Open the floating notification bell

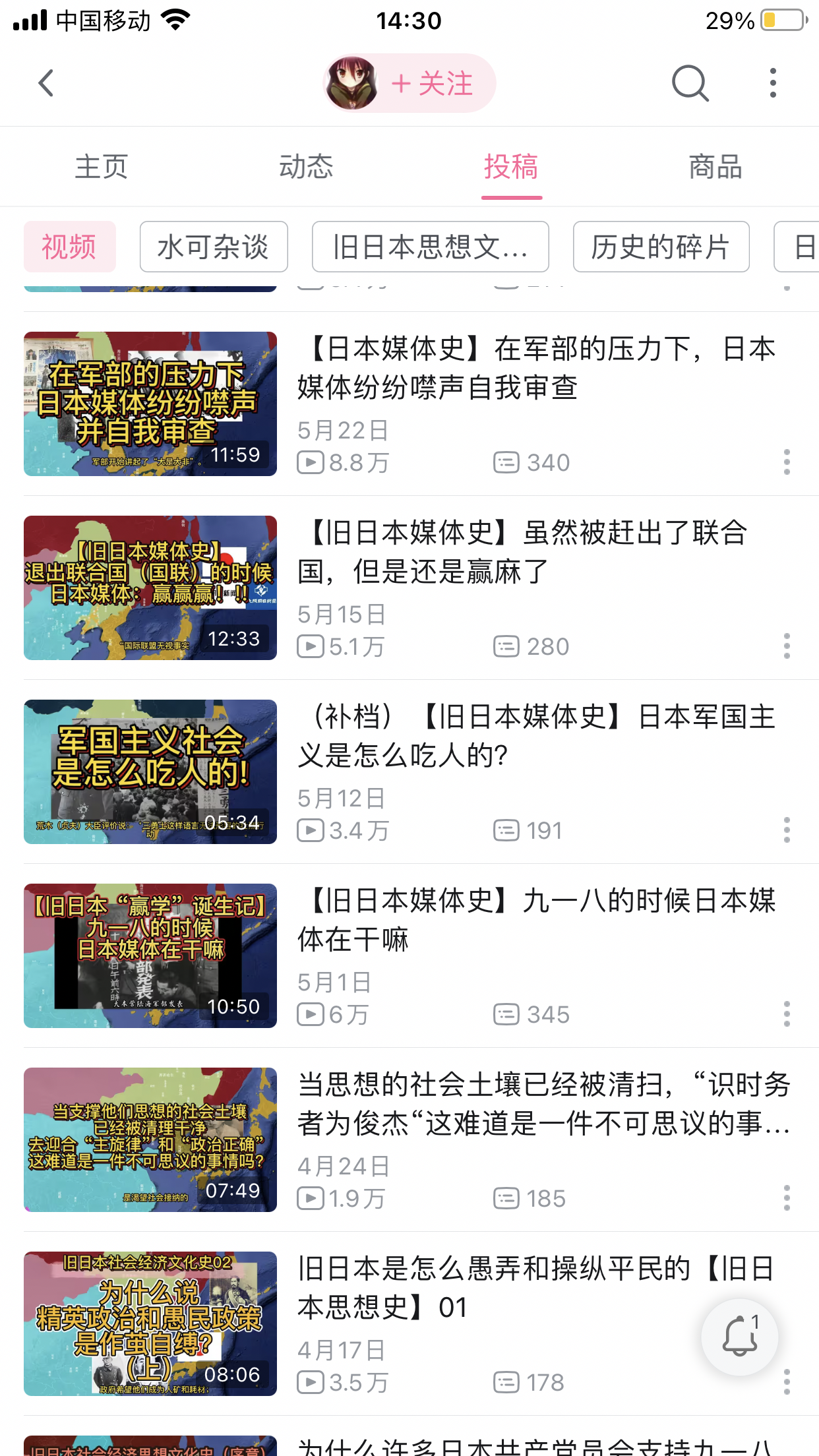pyautogui.click(x=739, y=1337)
